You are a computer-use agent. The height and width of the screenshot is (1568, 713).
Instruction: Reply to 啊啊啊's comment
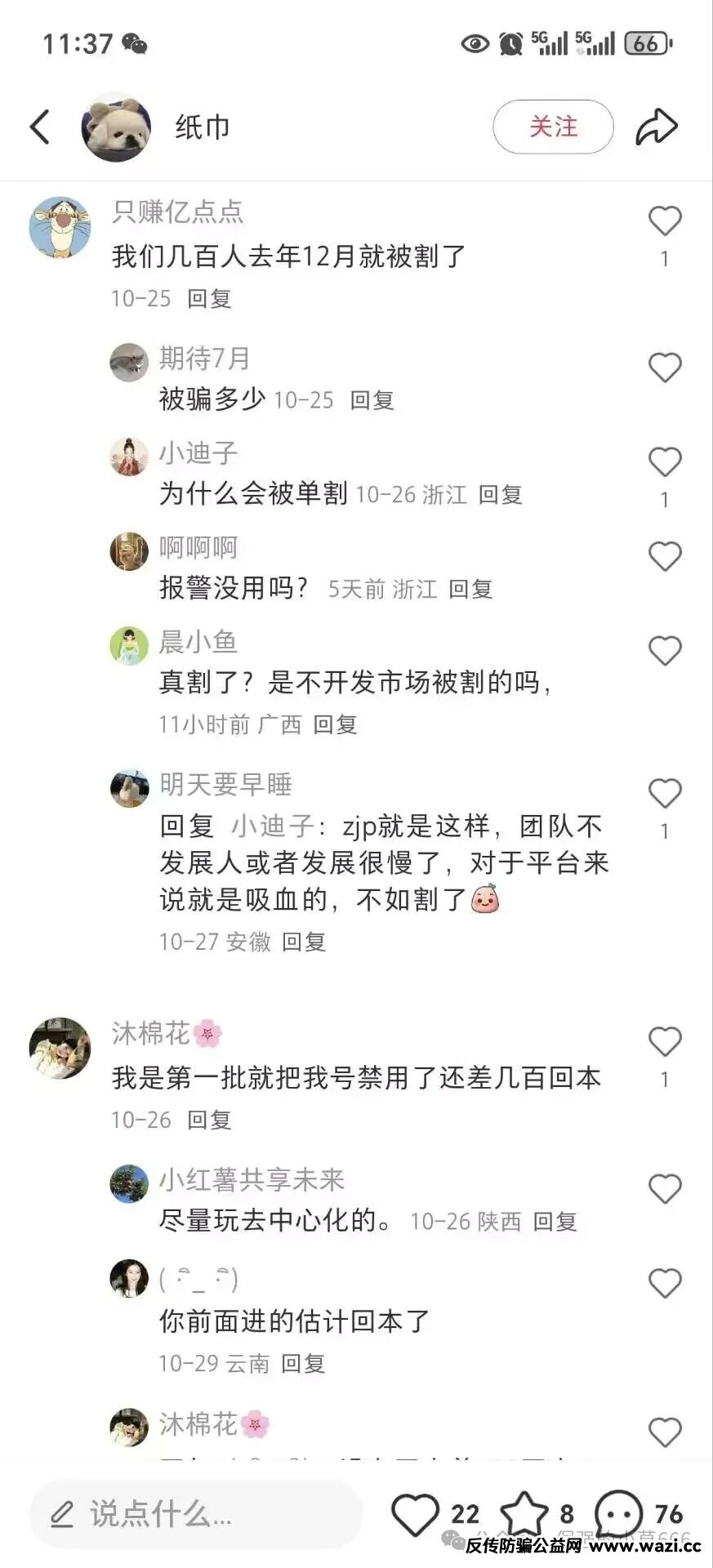pos(470,589)
